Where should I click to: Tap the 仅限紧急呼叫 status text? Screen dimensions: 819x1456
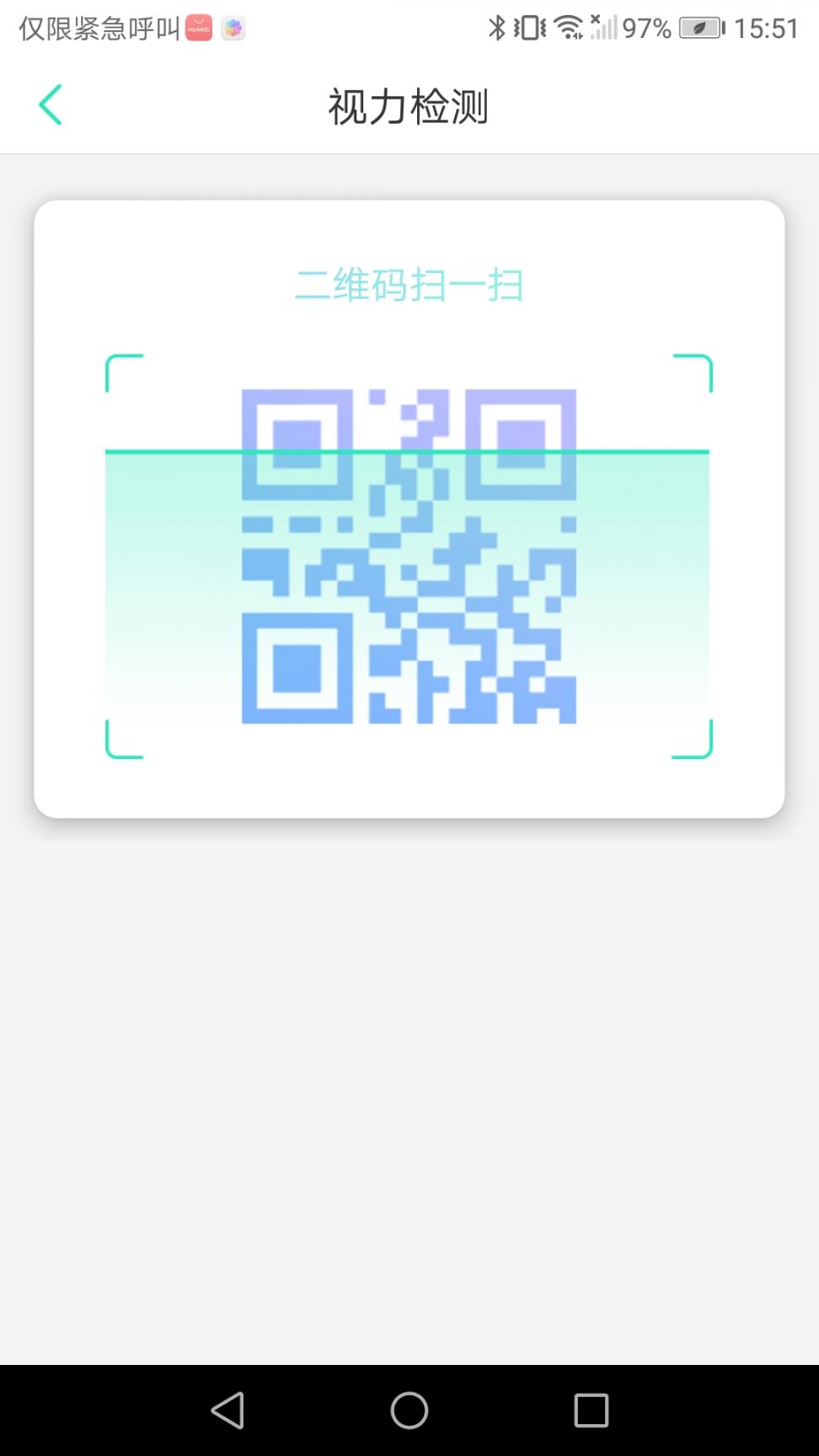tap(95, 28)
